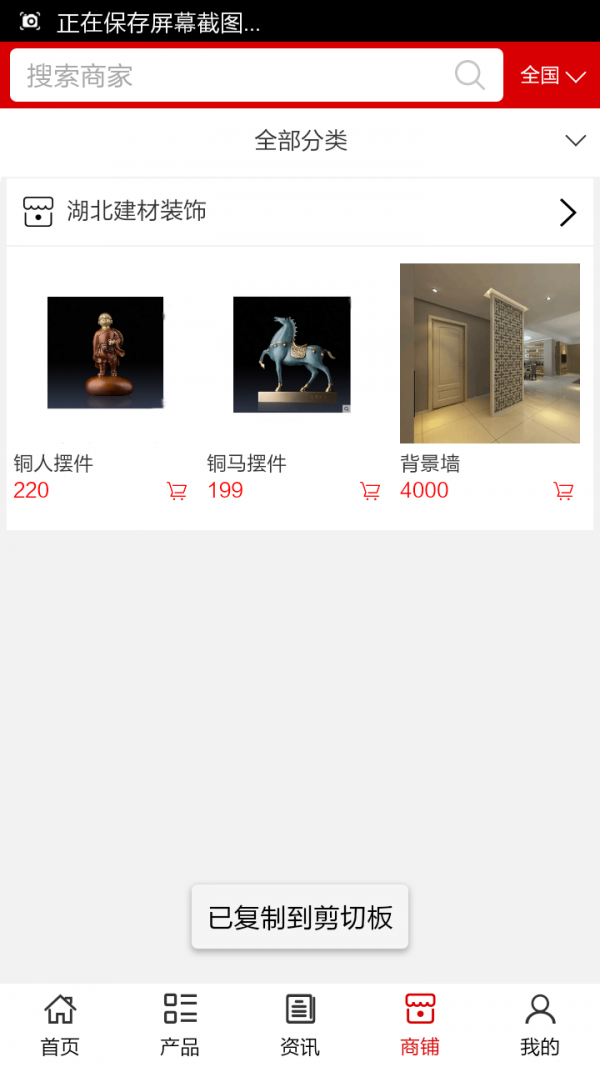
Task: Add 铜人摆件 to cart
Action: point(177,491)
